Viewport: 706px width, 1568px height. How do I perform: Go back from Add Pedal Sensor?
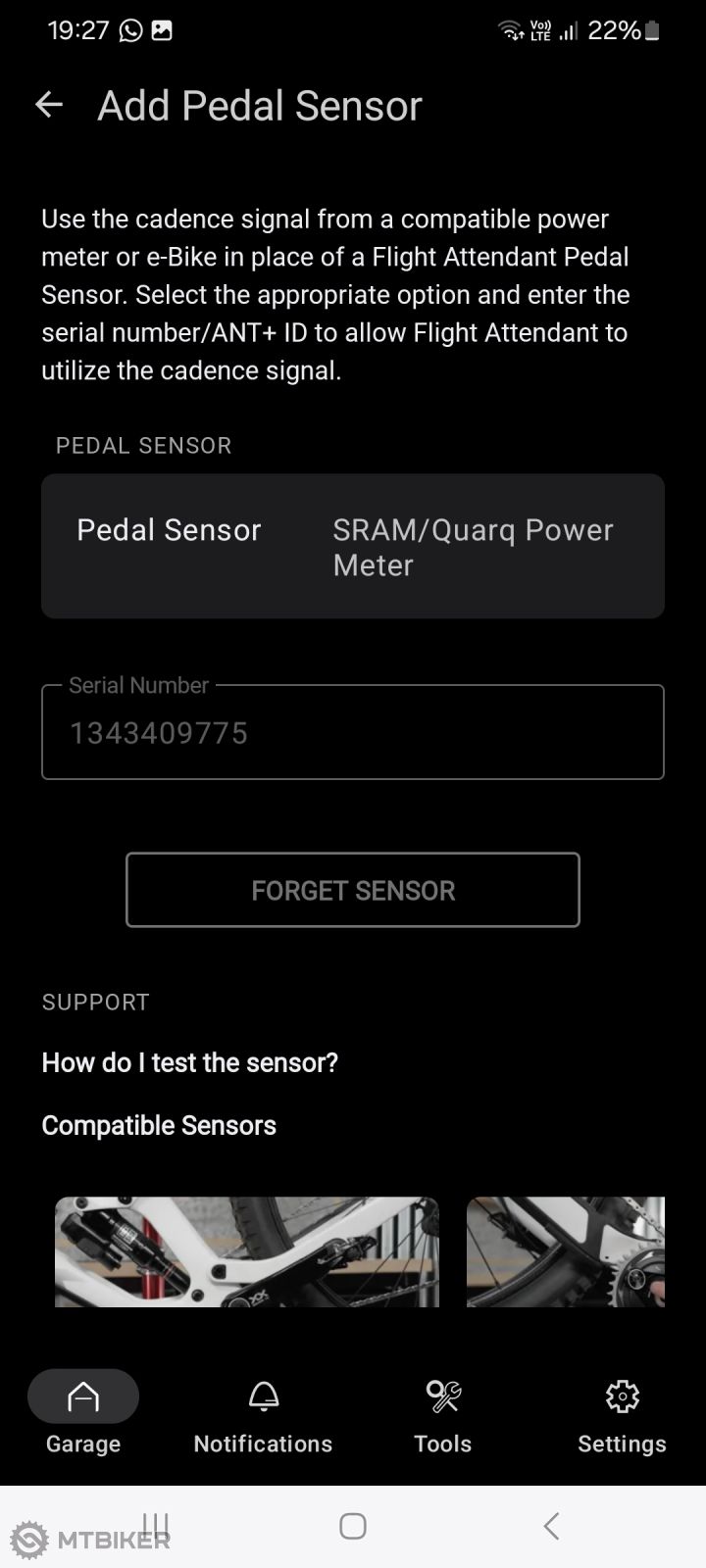coord(48,105)
